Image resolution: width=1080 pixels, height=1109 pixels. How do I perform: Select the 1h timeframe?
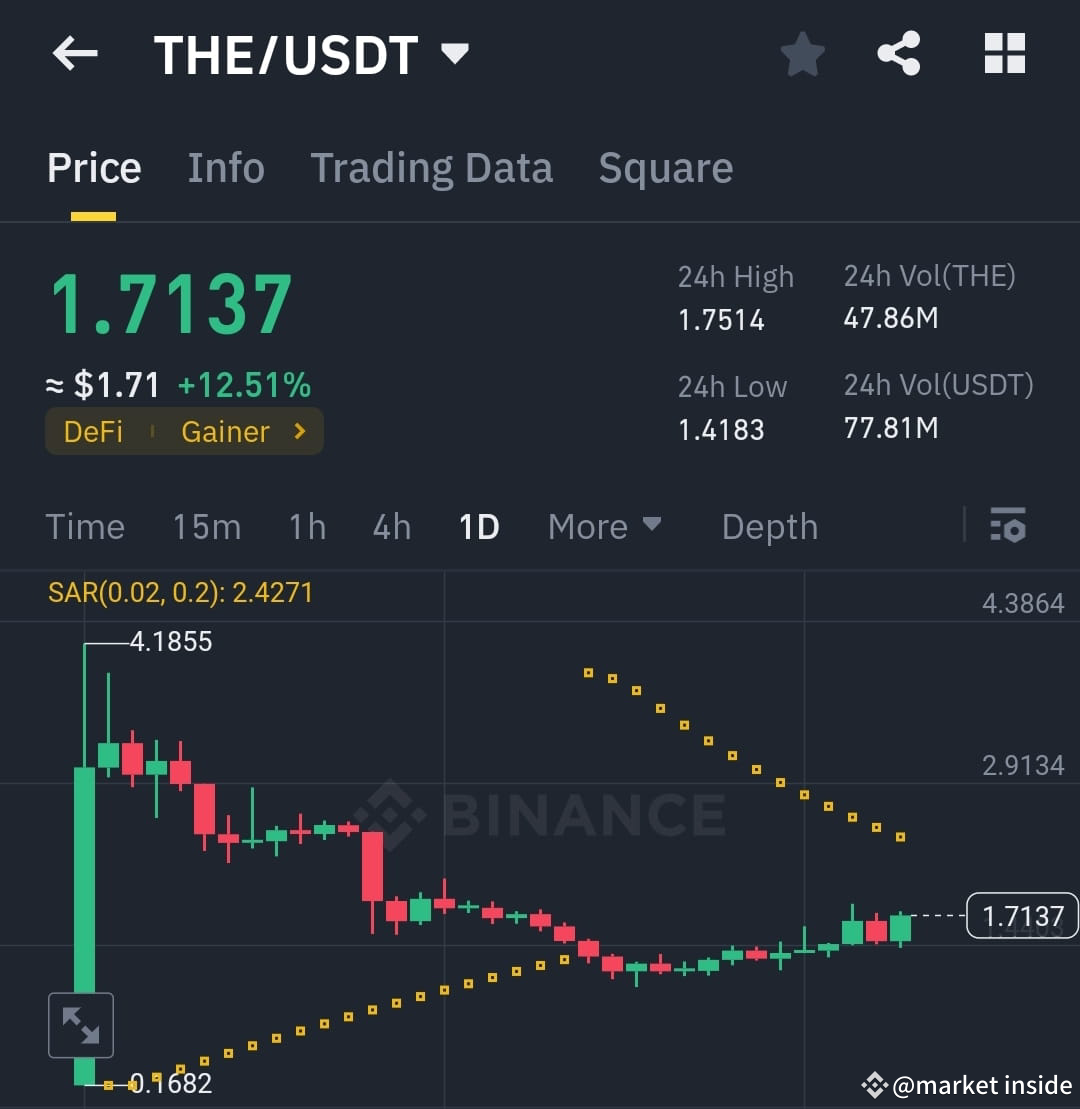coord(306,526)
